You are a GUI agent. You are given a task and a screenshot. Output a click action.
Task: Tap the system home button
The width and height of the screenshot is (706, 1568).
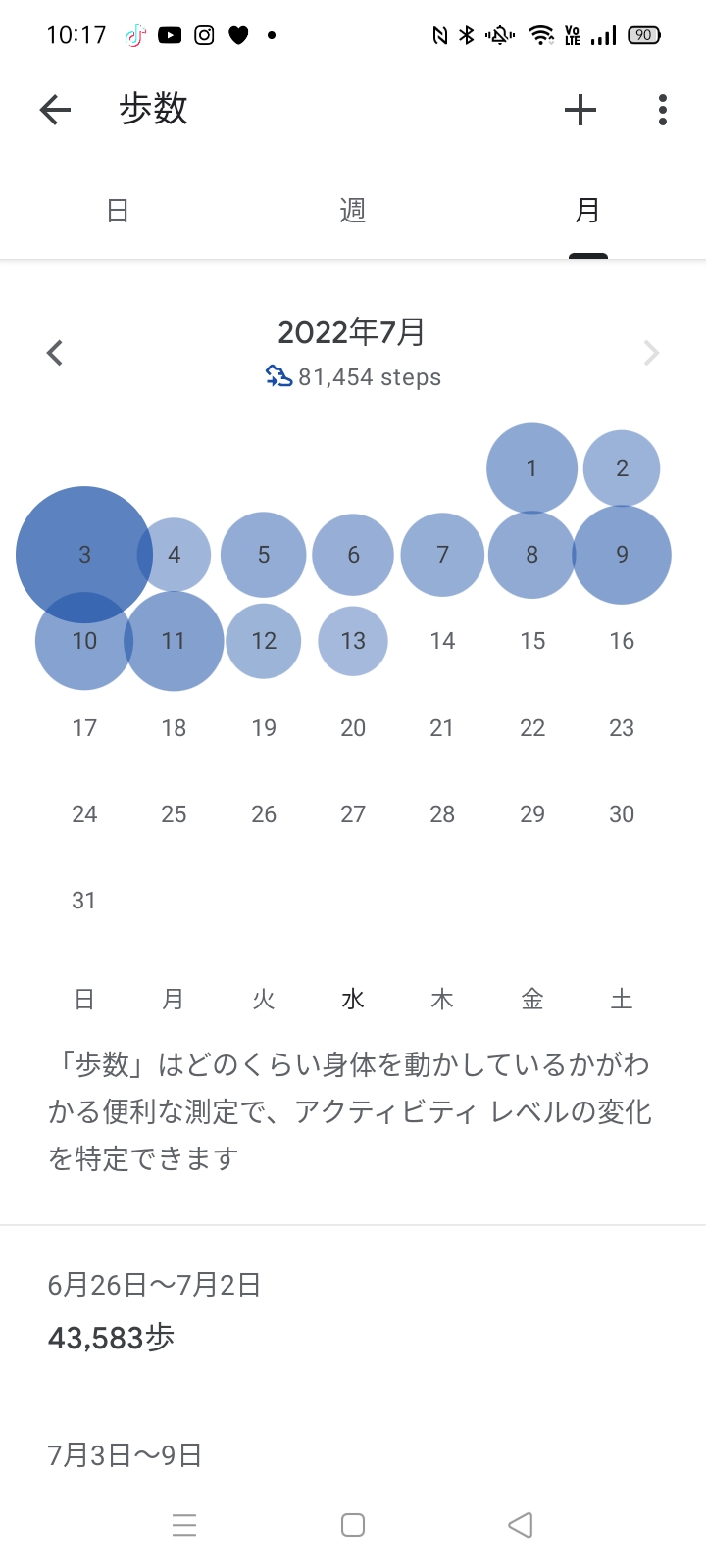click(353, 1525)
